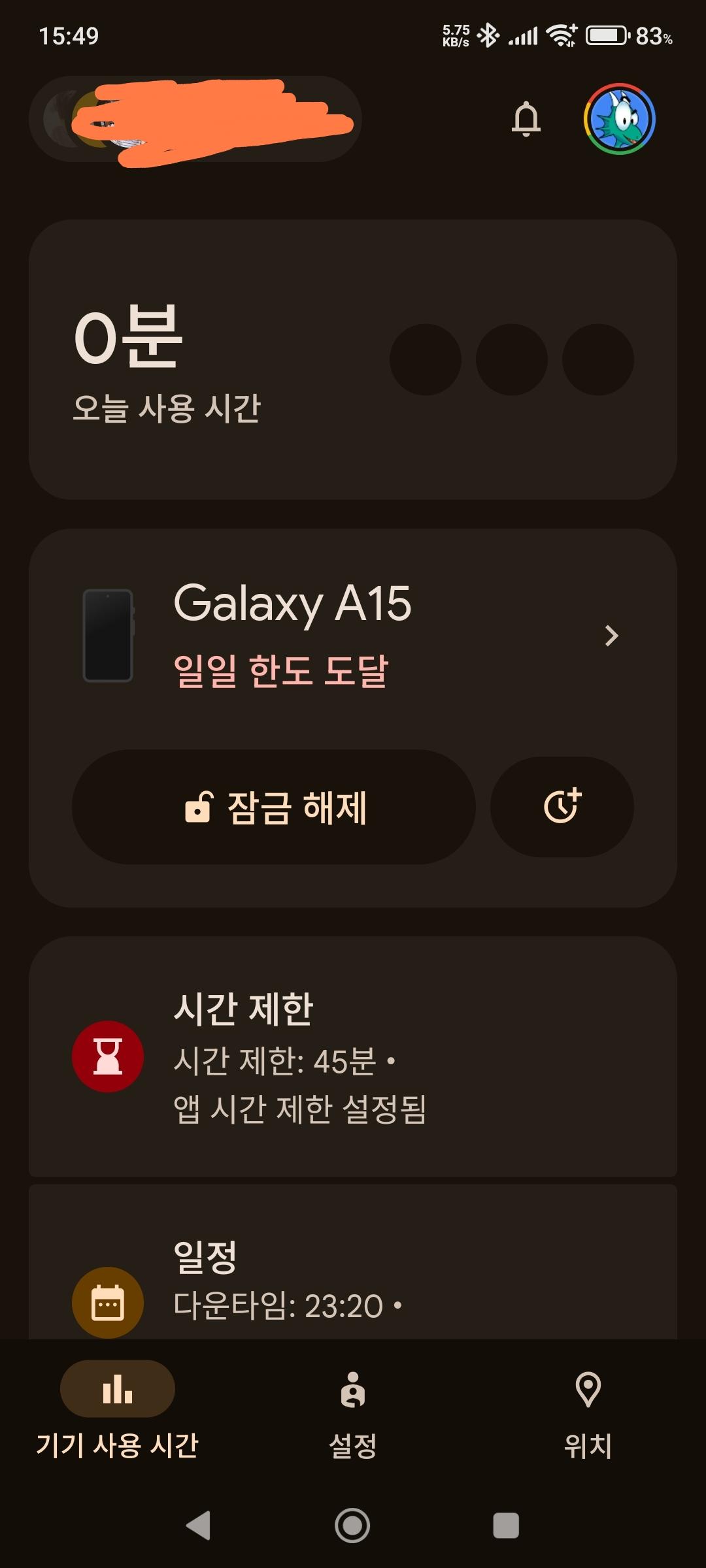This screenshot has width=706, height=1568.
Task: Switch to the 설정 tab
Action: (x=353, y=1409)
